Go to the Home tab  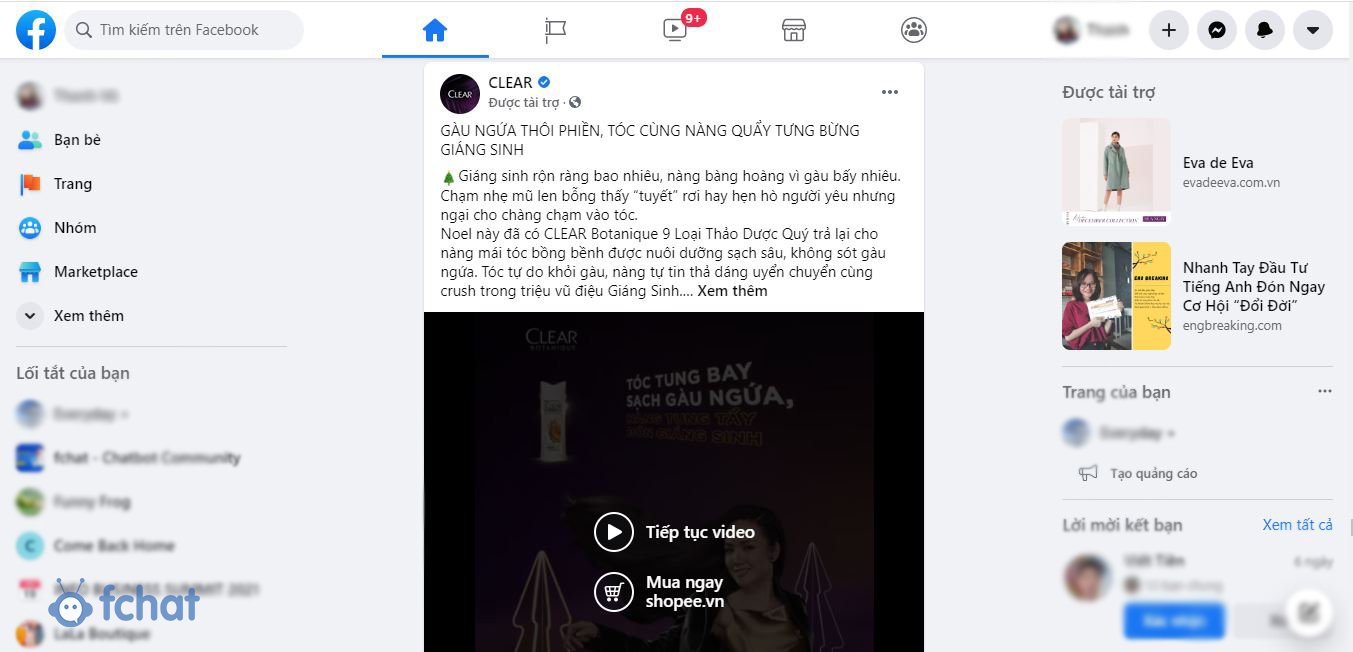click(434, 30)
